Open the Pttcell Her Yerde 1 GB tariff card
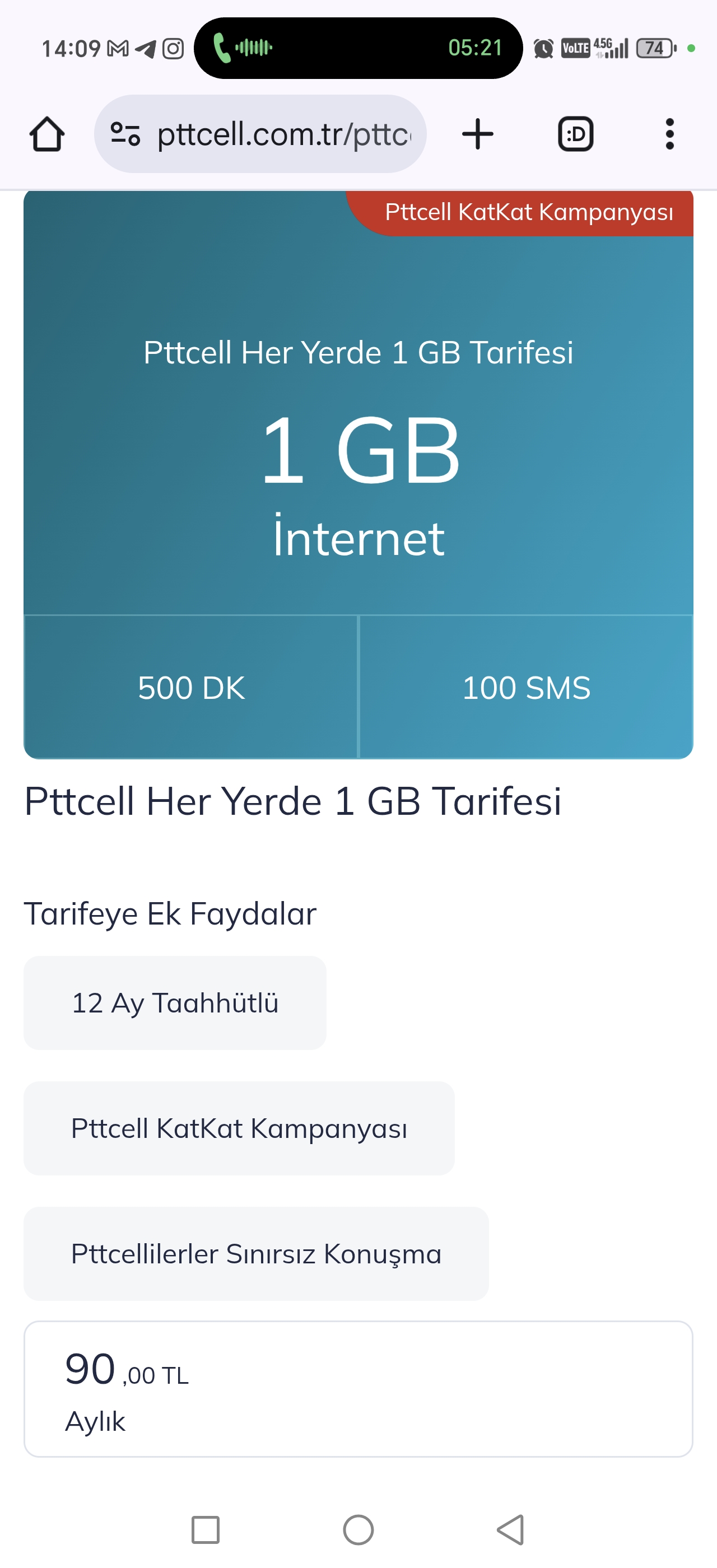Image resolution: width=717 pixels, height=1568 pixels. pyautogui.click(x=358, y=474)
